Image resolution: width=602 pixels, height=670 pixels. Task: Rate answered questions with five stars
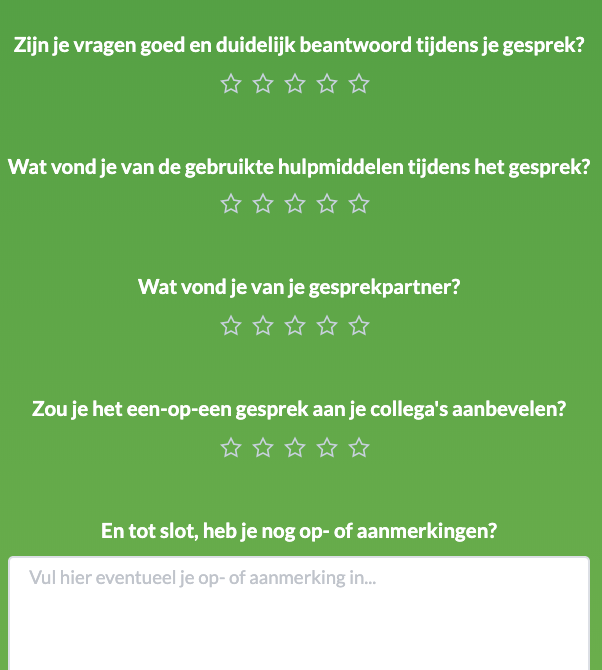pyautogui.click(x=360, y=84)
